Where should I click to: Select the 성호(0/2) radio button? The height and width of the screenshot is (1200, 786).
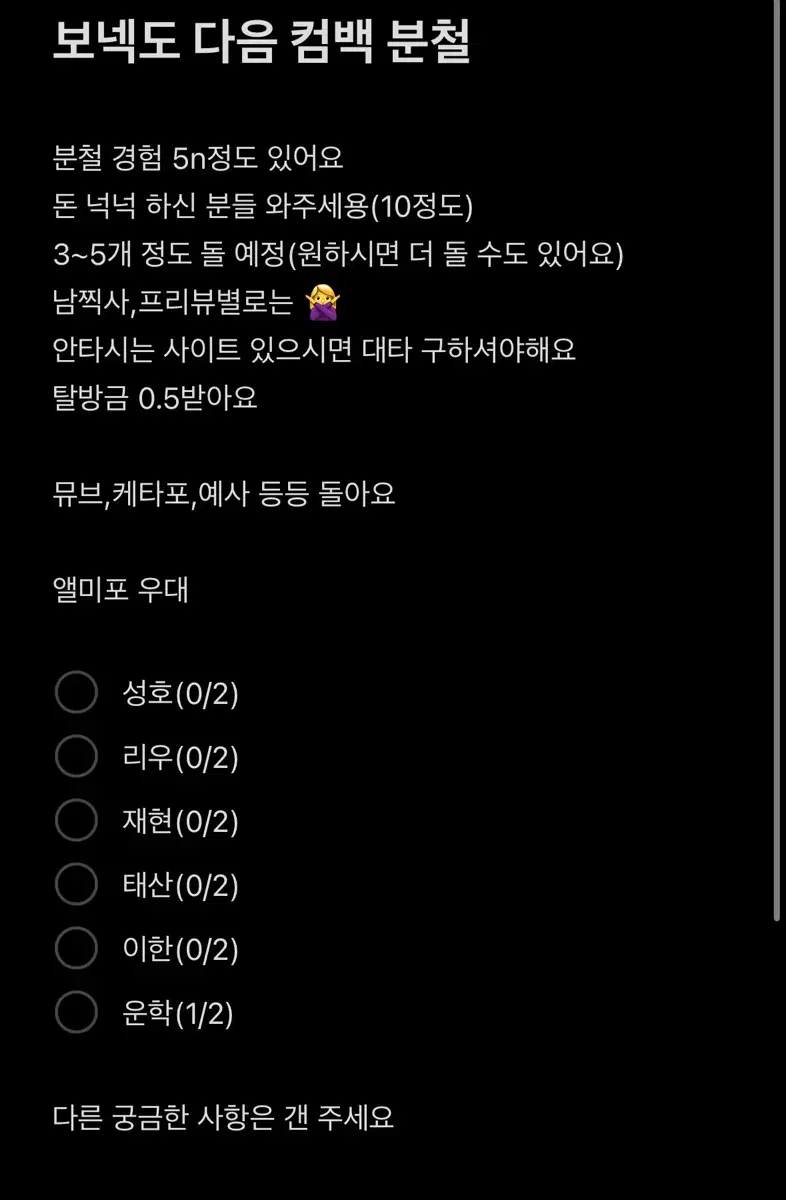76,692
